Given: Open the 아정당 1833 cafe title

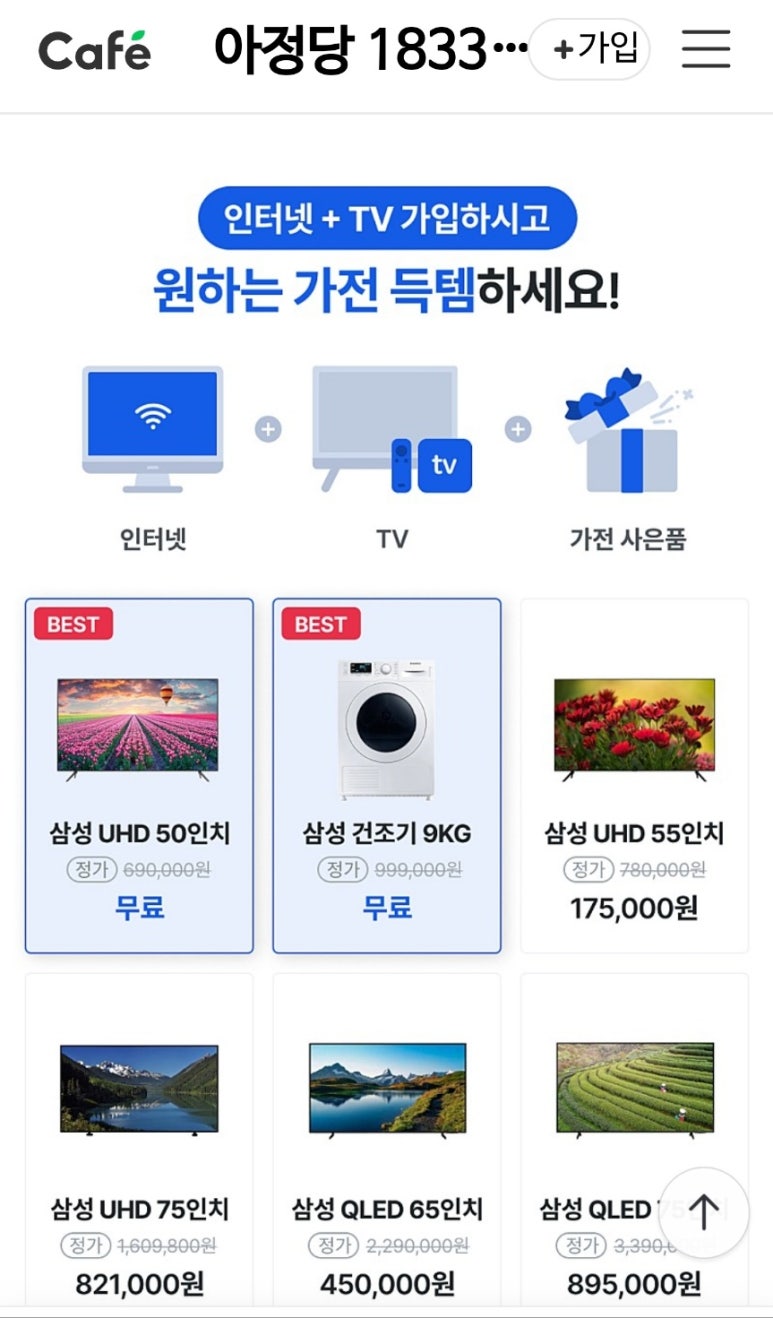Looking at the screenshot, I should point(370,48).
